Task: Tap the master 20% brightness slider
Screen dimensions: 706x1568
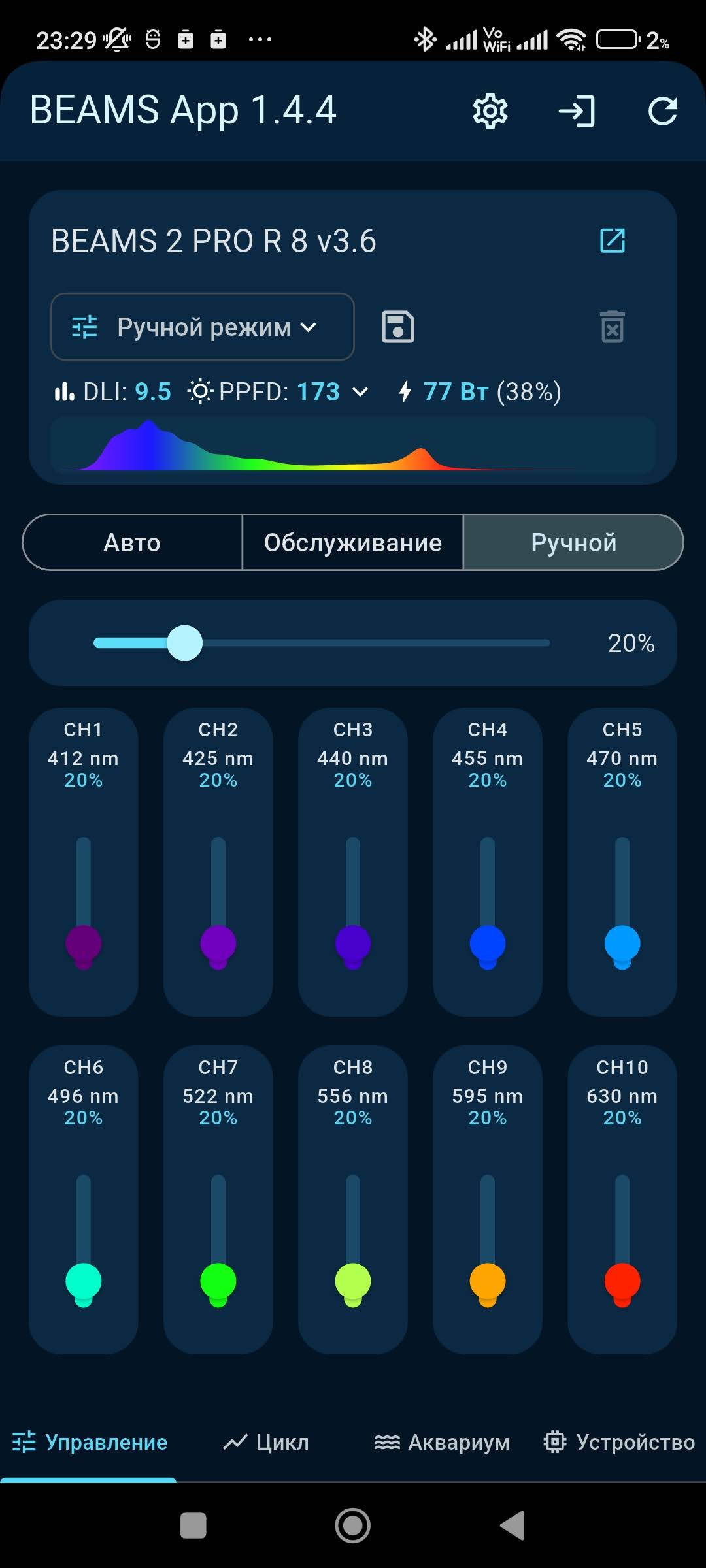Action: pos(322,643)
